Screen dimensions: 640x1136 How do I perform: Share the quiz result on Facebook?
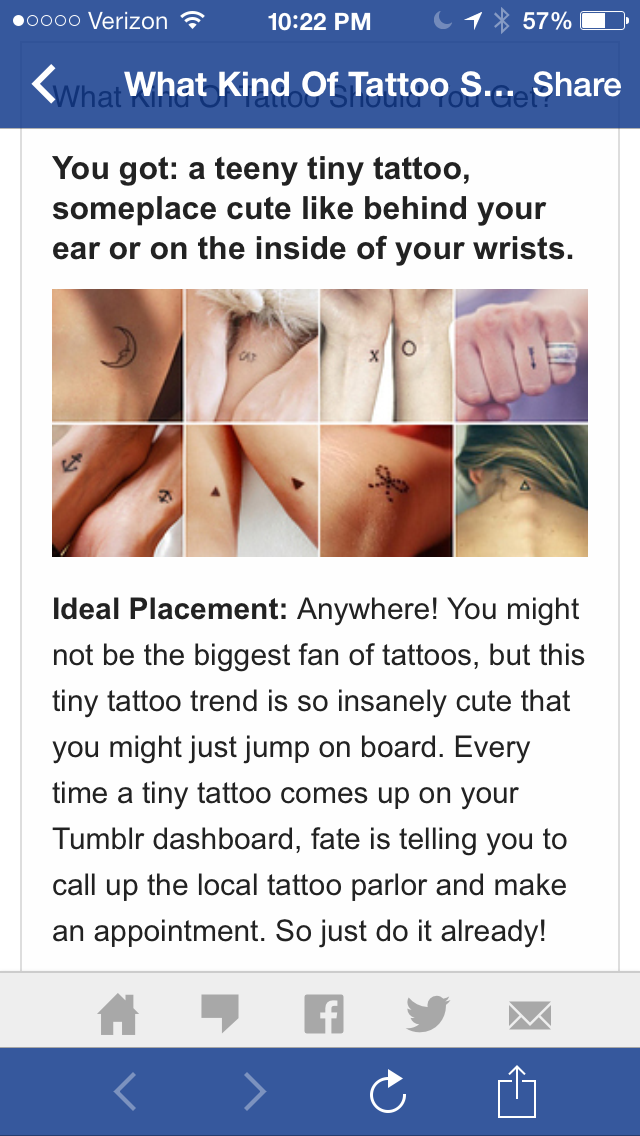323,1015
